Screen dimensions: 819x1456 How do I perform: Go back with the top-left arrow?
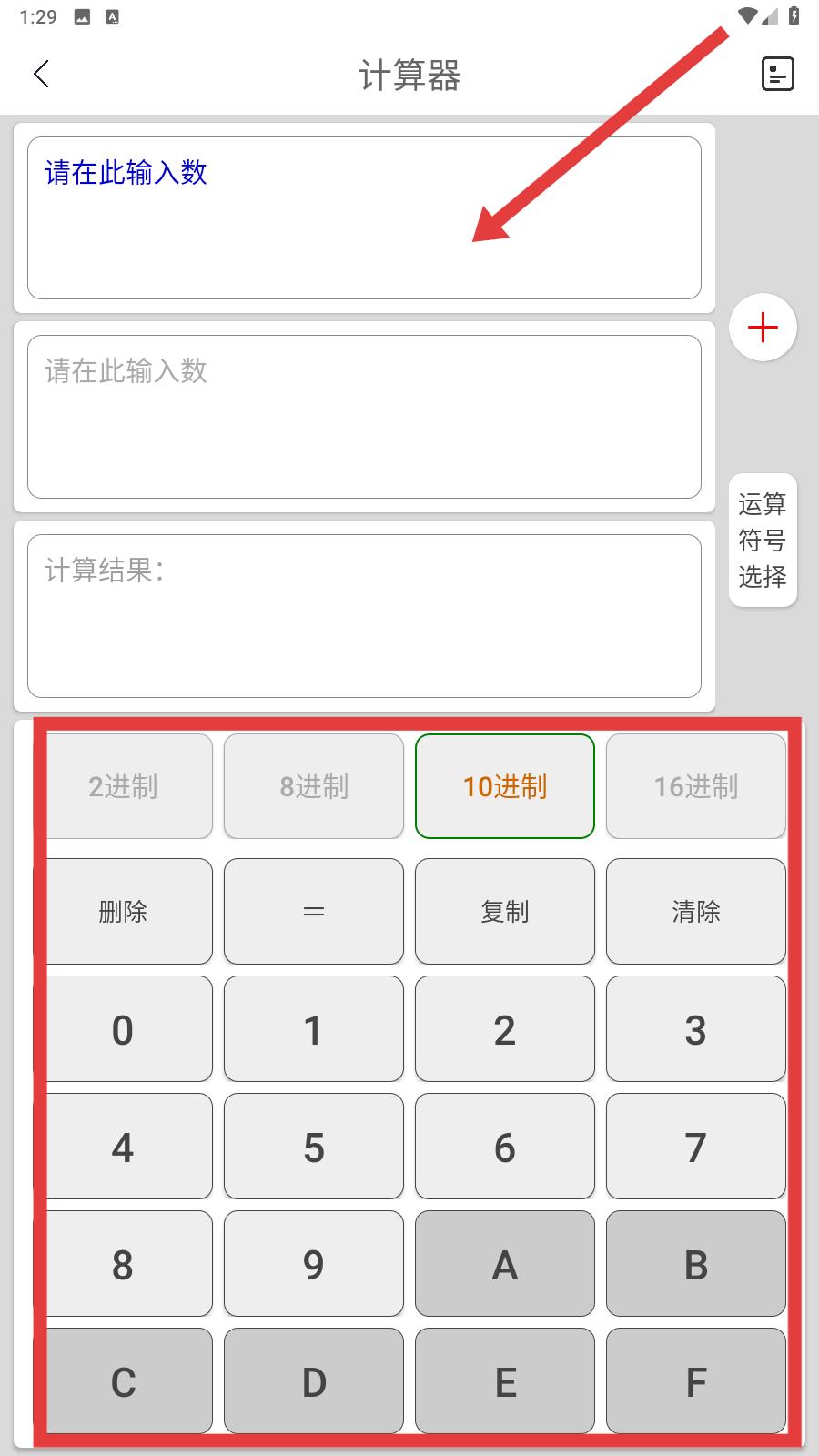[x=41, y=75]
